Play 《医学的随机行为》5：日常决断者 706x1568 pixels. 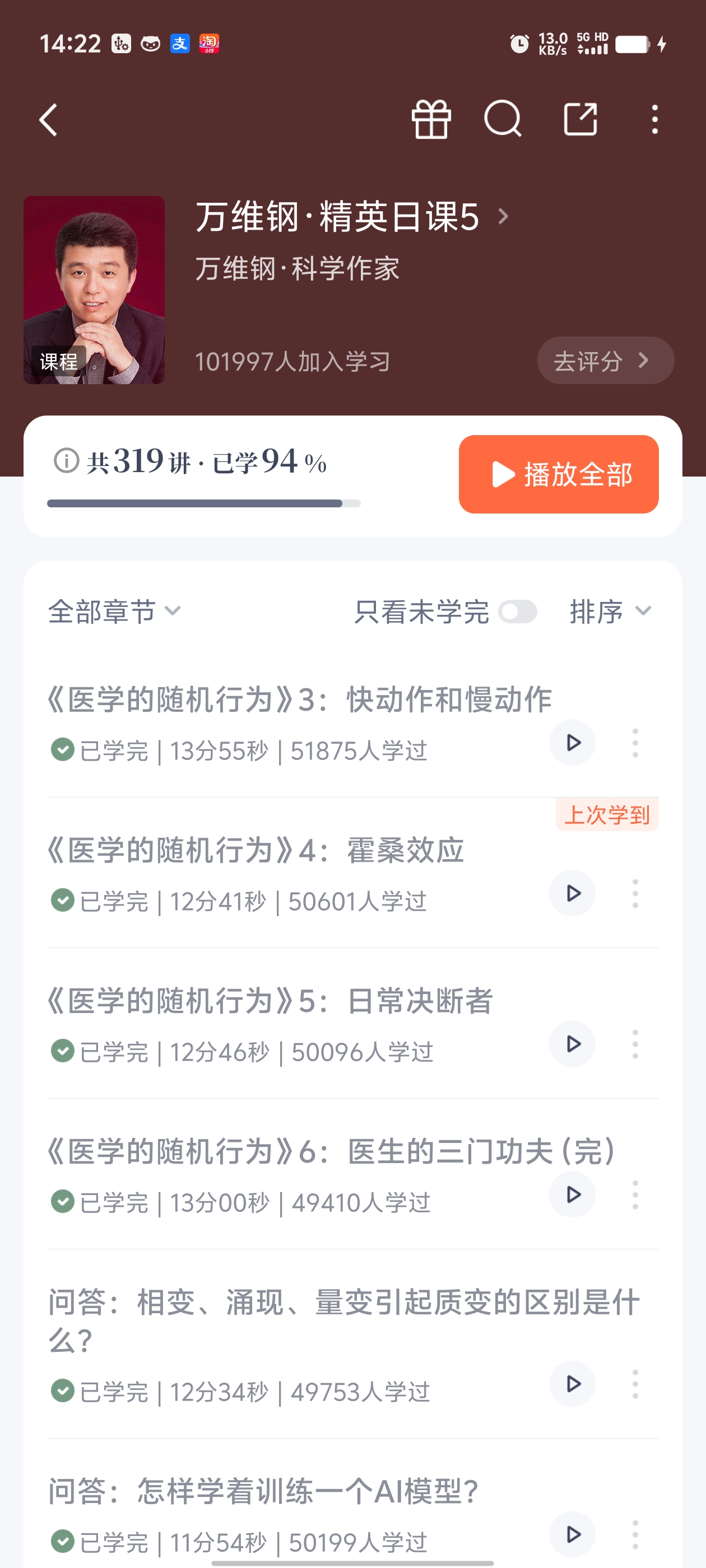[573, 1044]
